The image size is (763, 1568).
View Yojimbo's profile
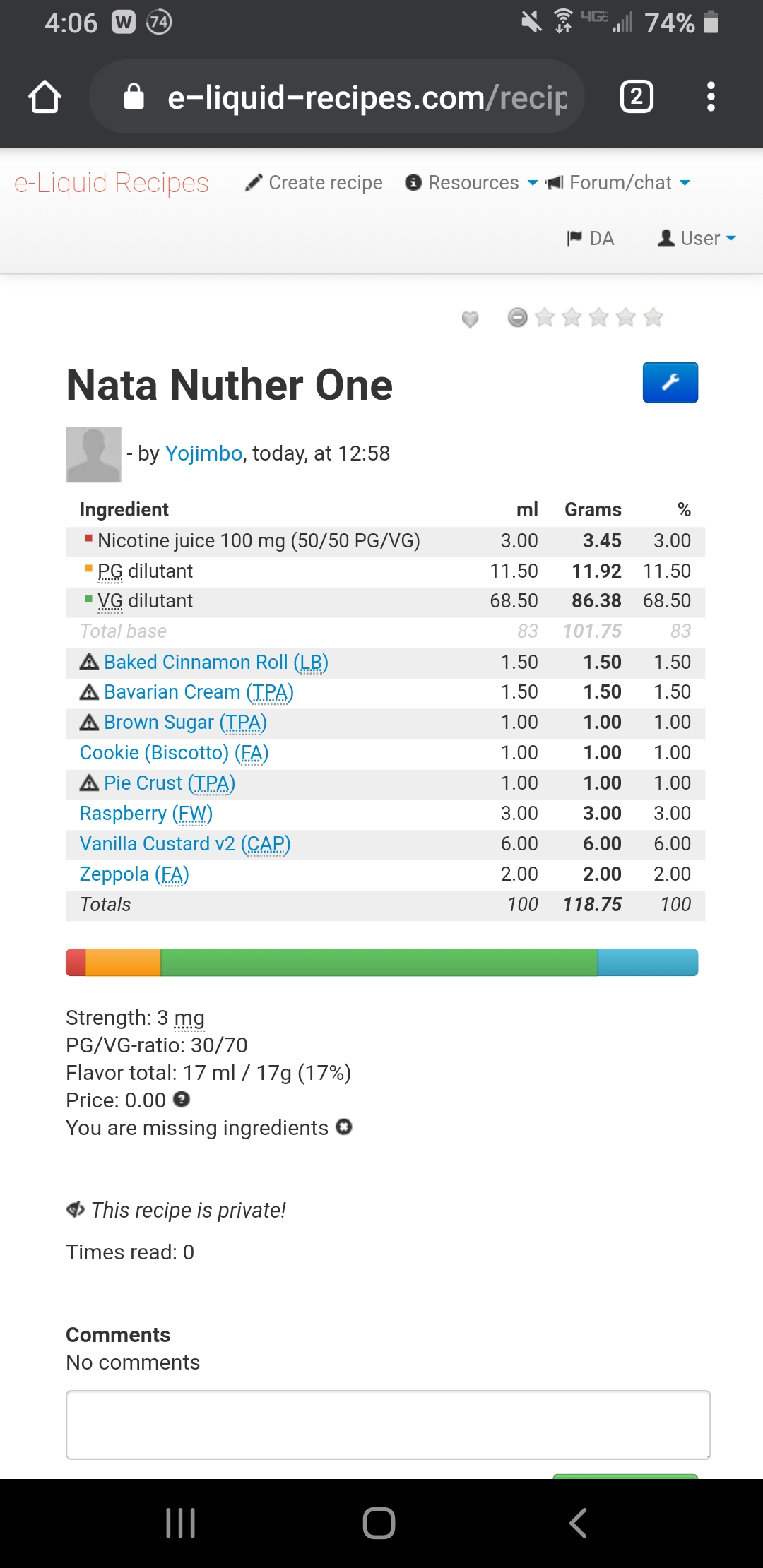coord(203,453)
